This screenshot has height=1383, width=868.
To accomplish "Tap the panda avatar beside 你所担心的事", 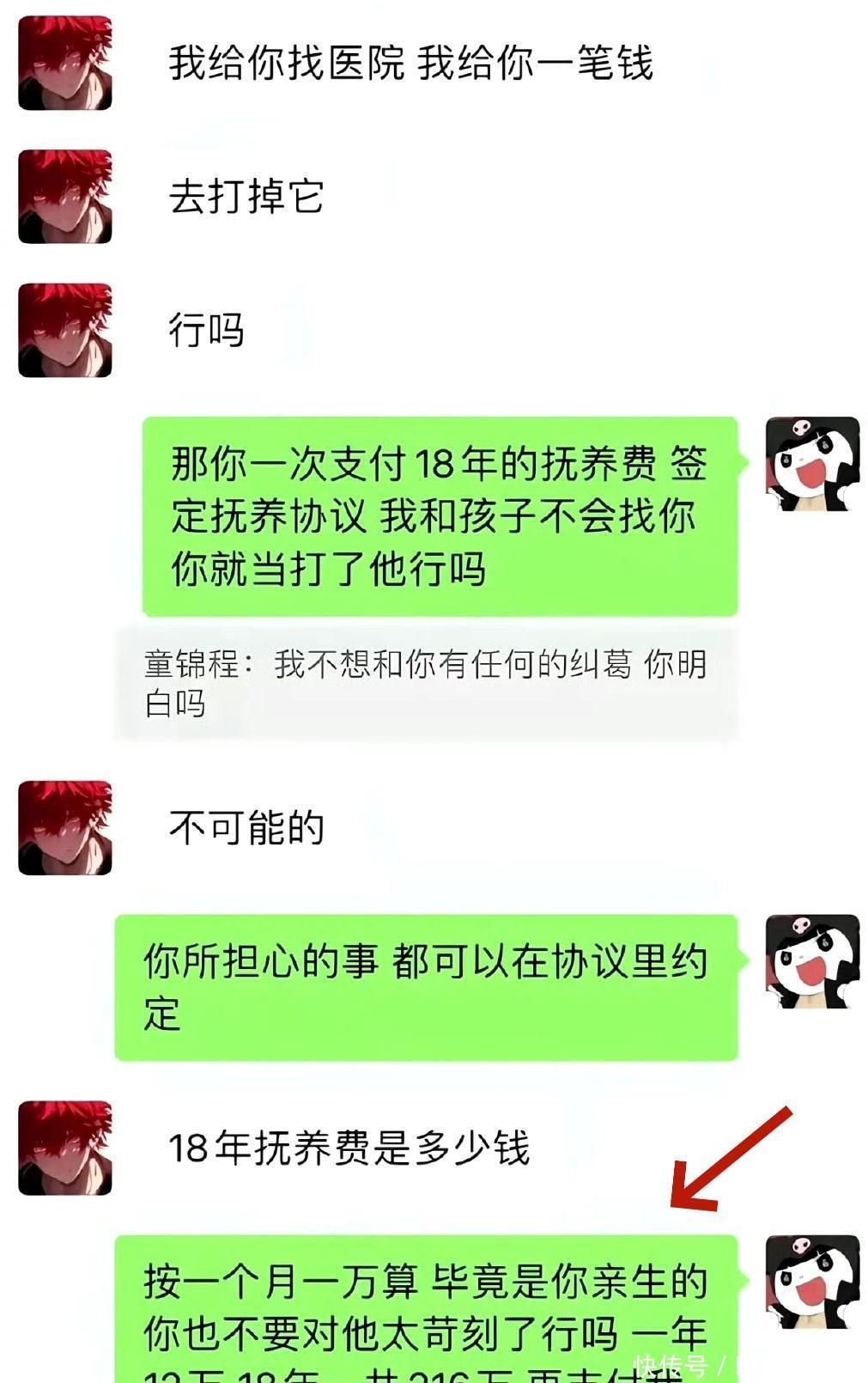I will click(x=812, y=962).
